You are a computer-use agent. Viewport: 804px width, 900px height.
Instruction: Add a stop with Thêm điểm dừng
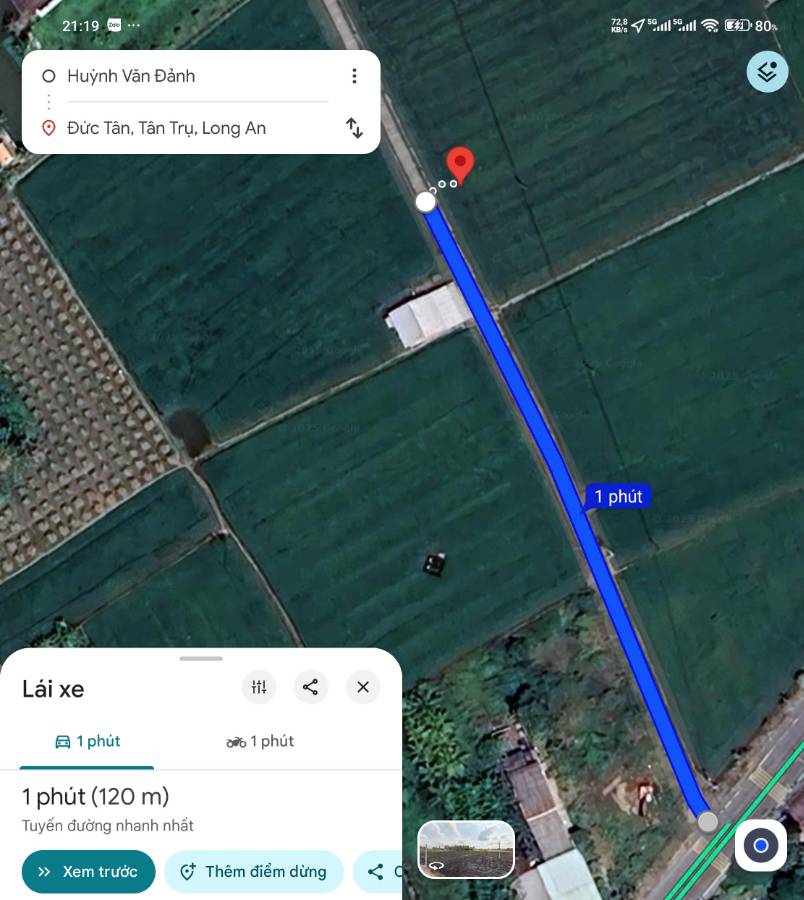pyautogui.click(x=253, y=871)
